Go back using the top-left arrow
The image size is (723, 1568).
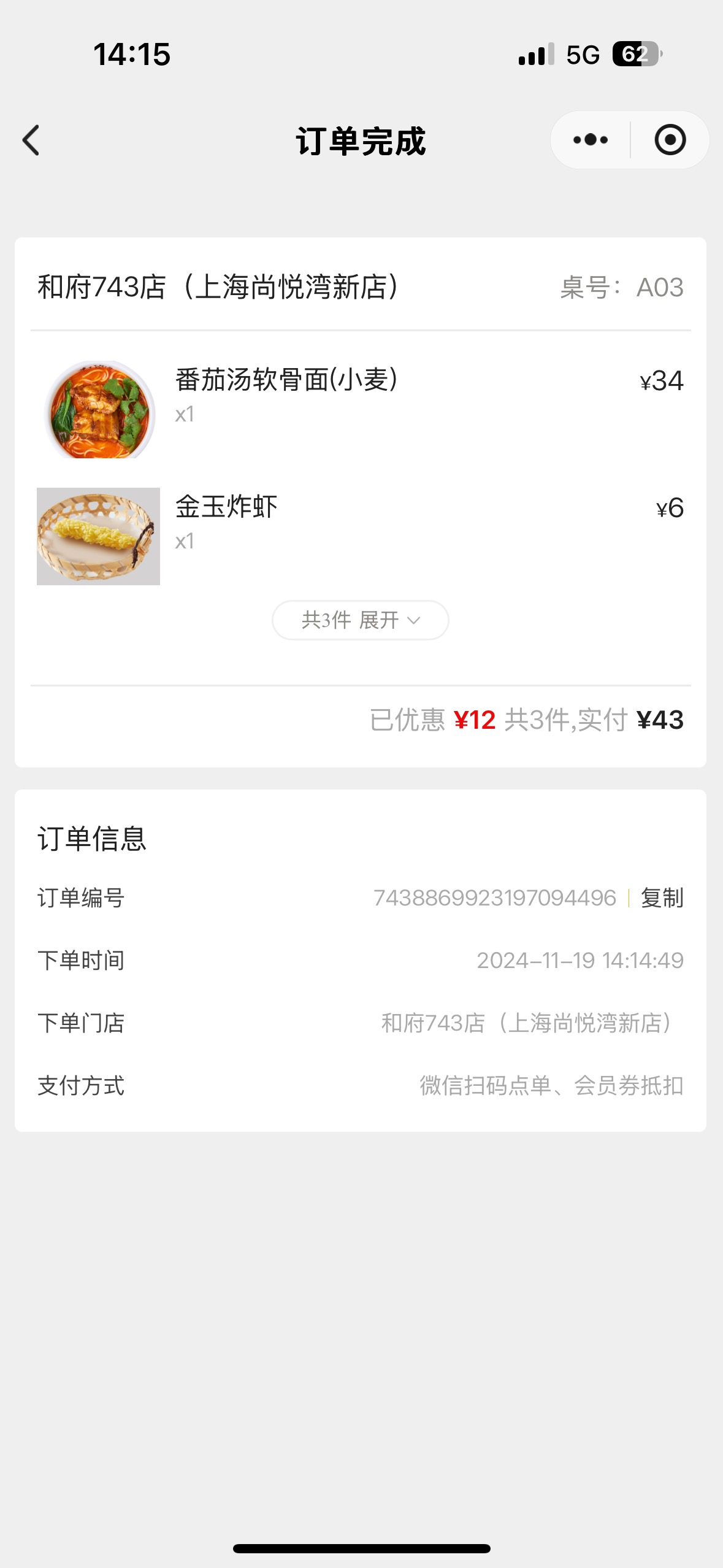pyautogui.click(x=31, y=140)
